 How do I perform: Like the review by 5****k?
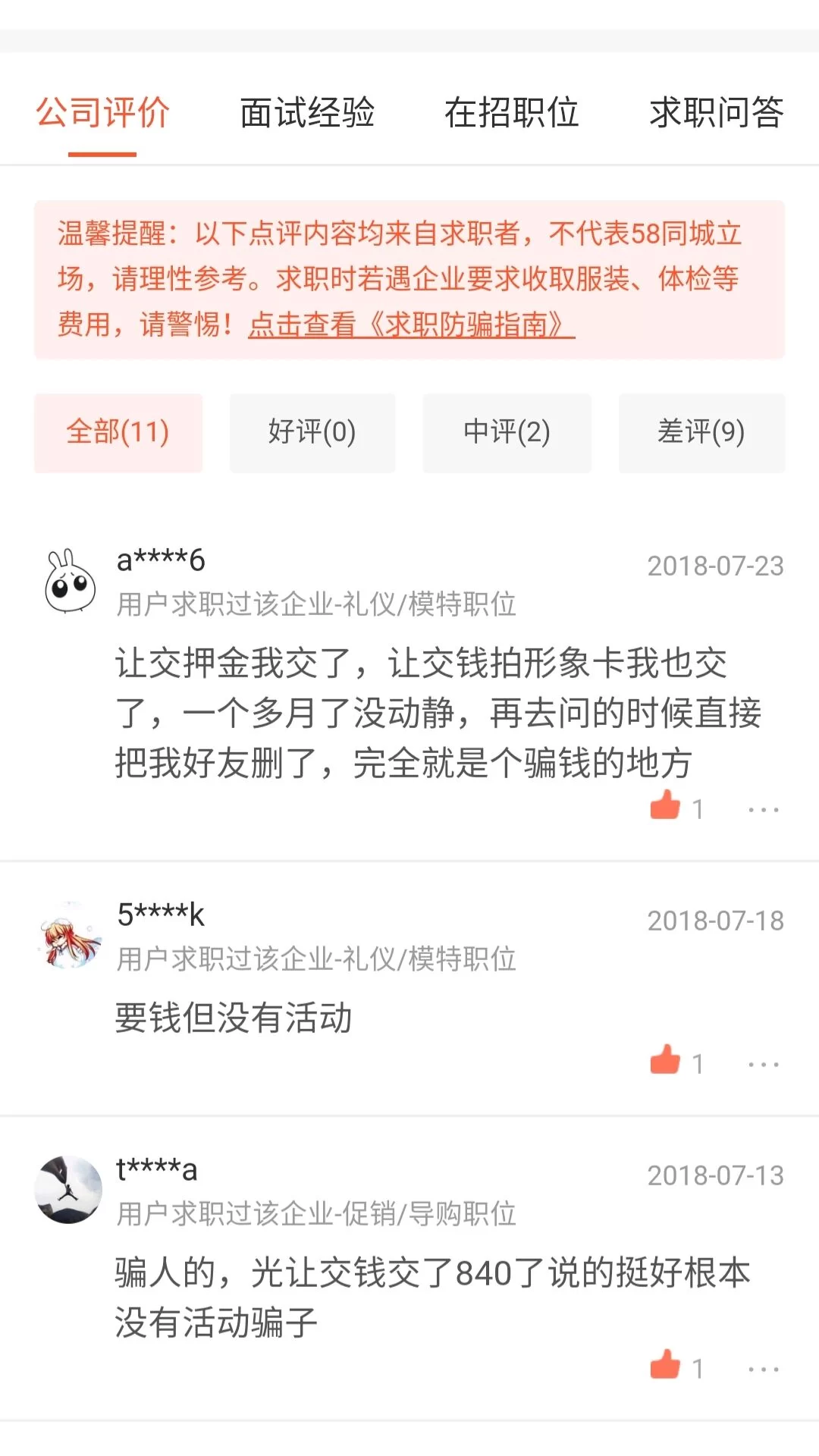[x=667, y=1061]
